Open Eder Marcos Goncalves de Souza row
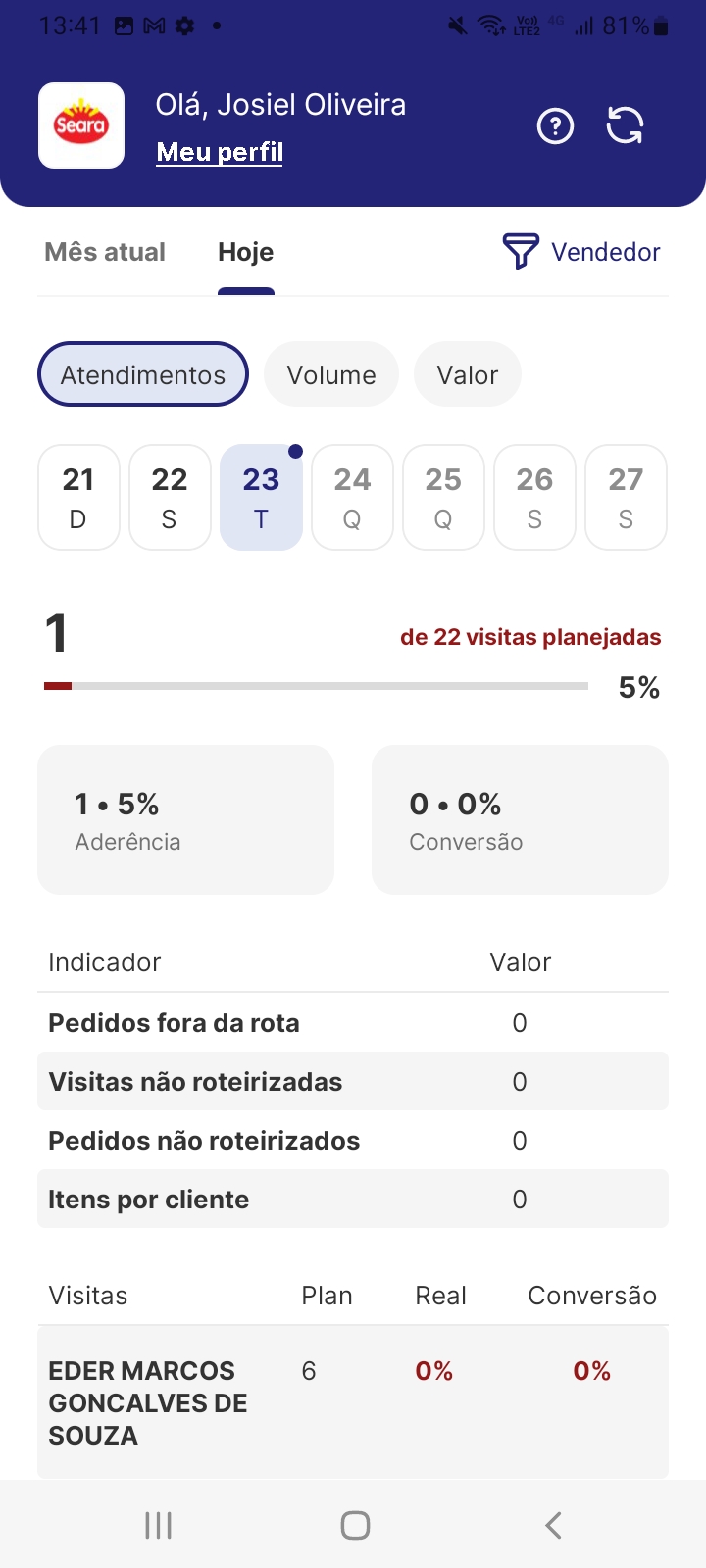The width and height of the screenshot is (706, 1568). pyautogui.click(x=149, y=1402)
